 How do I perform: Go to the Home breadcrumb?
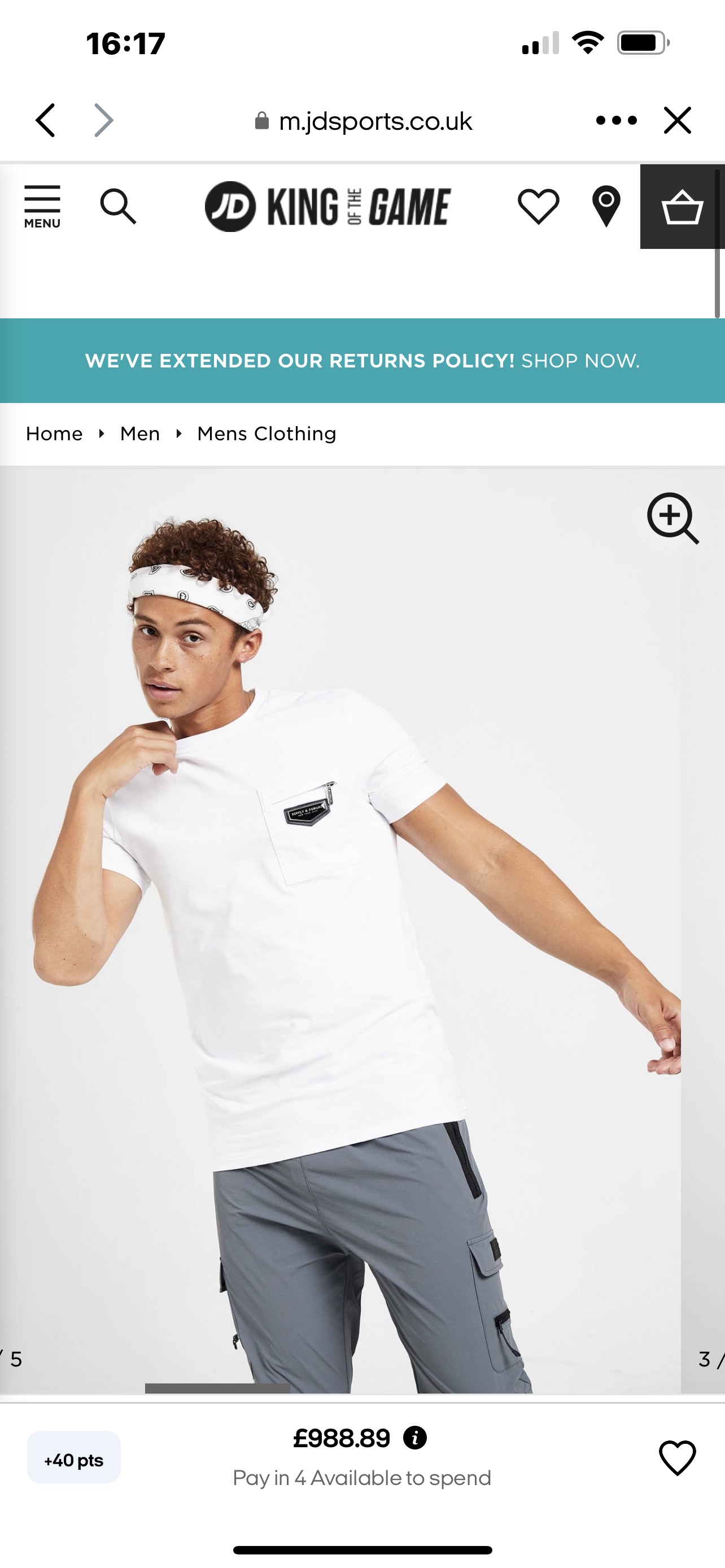(x=54, y=433)
